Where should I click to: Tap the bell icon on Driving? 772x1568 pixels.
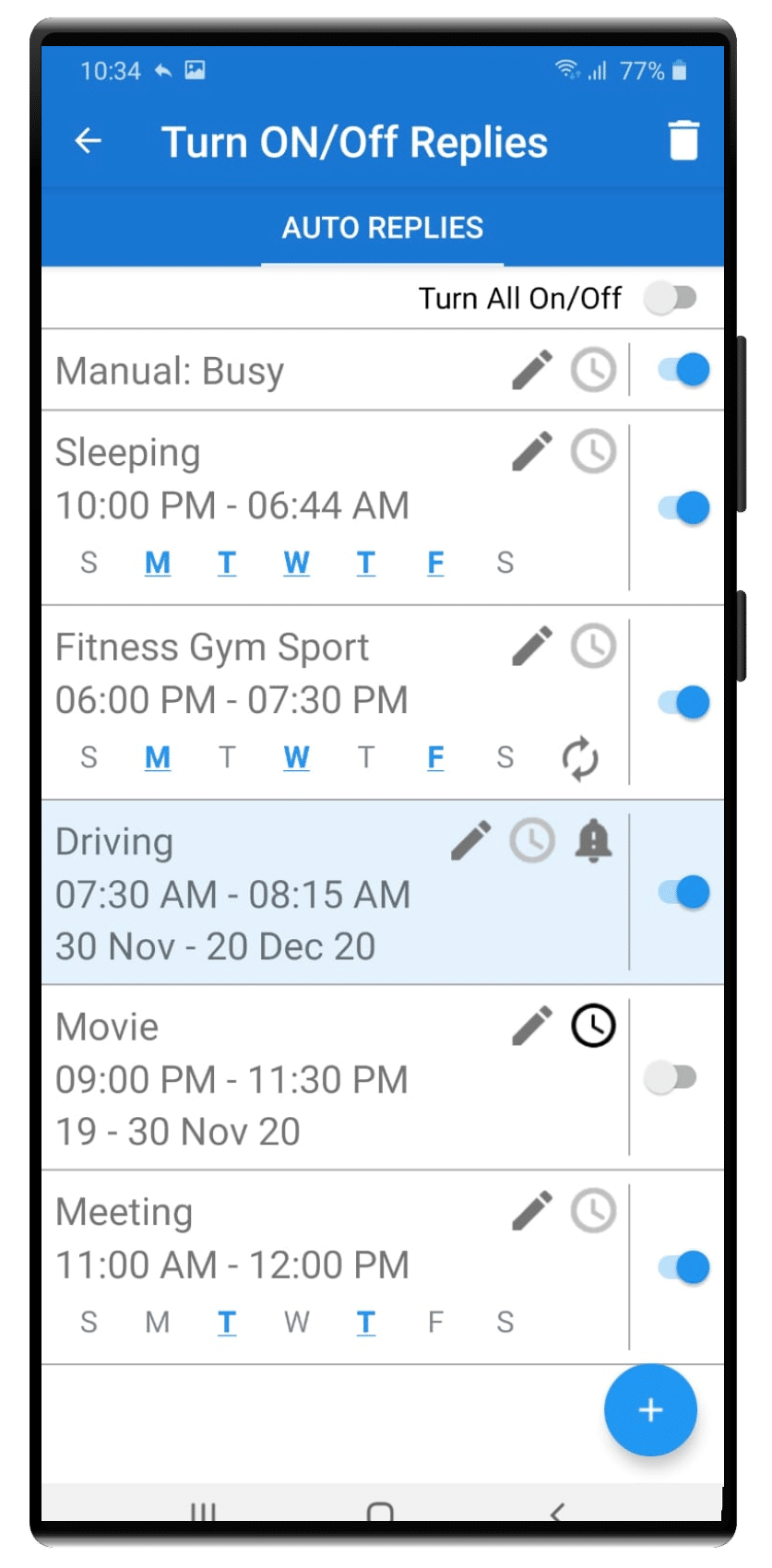point(593,841)
